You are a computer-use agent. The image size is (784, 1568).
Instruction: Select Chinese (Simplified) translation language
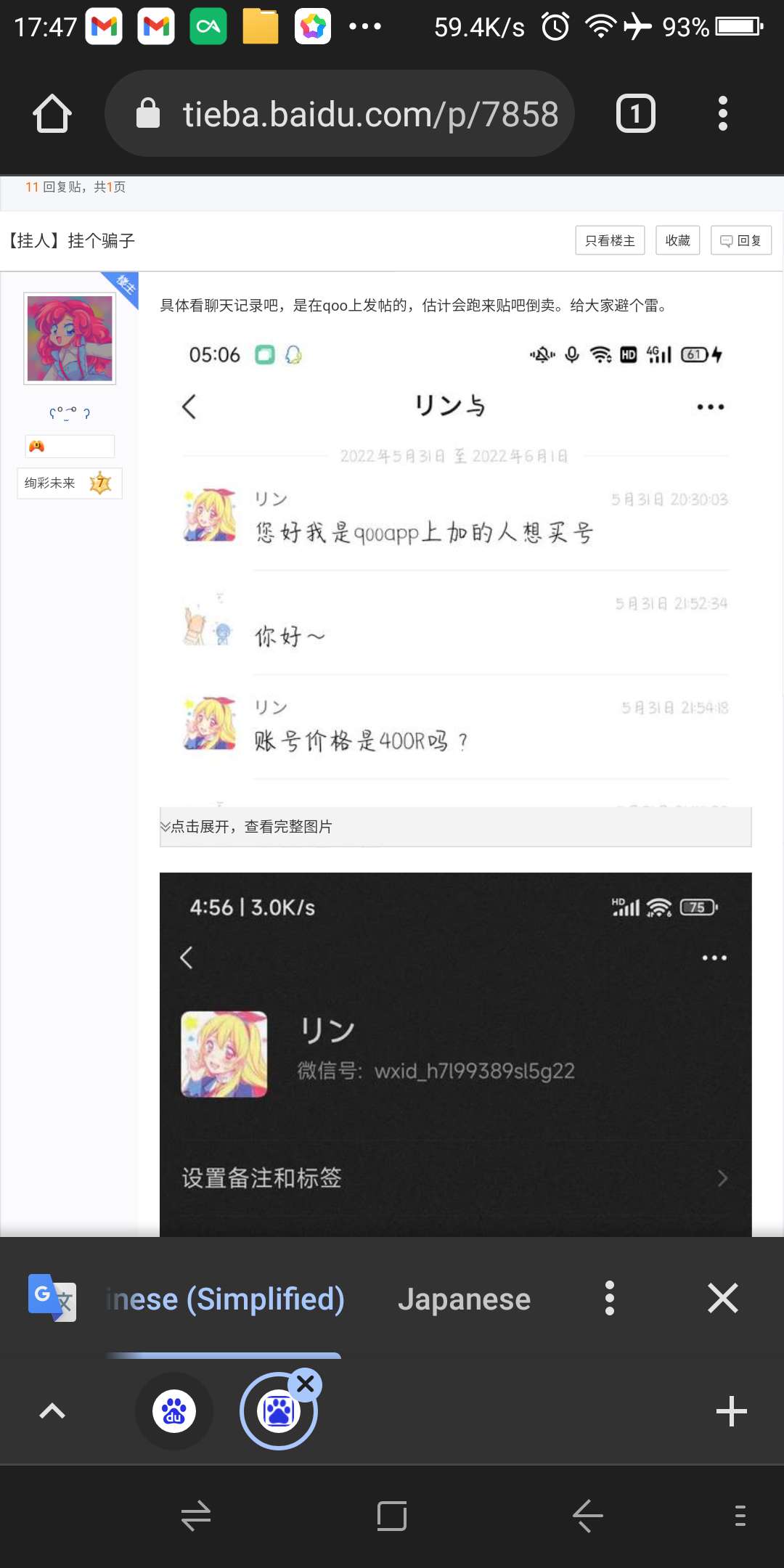[x=225, y=1299]
